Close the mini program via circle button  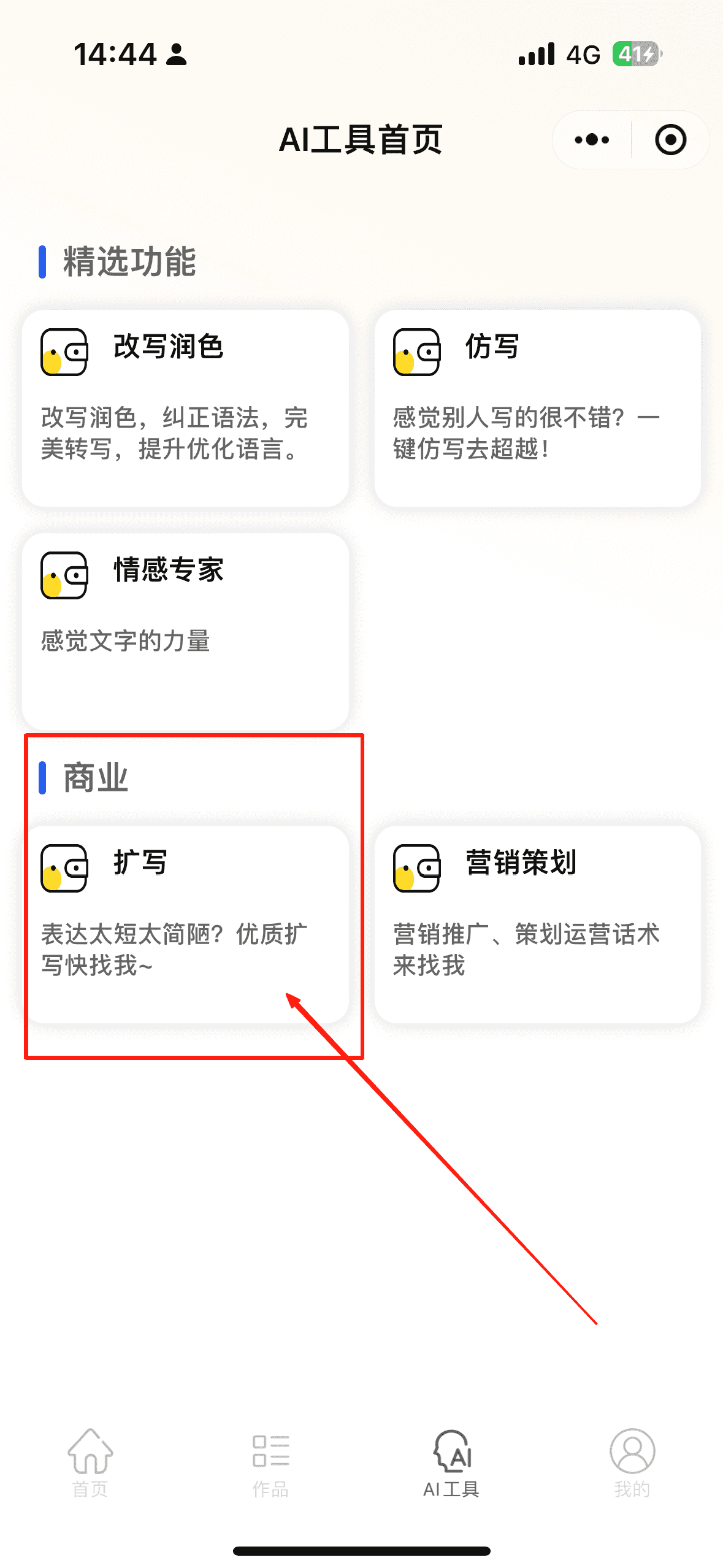coord(670,140)
